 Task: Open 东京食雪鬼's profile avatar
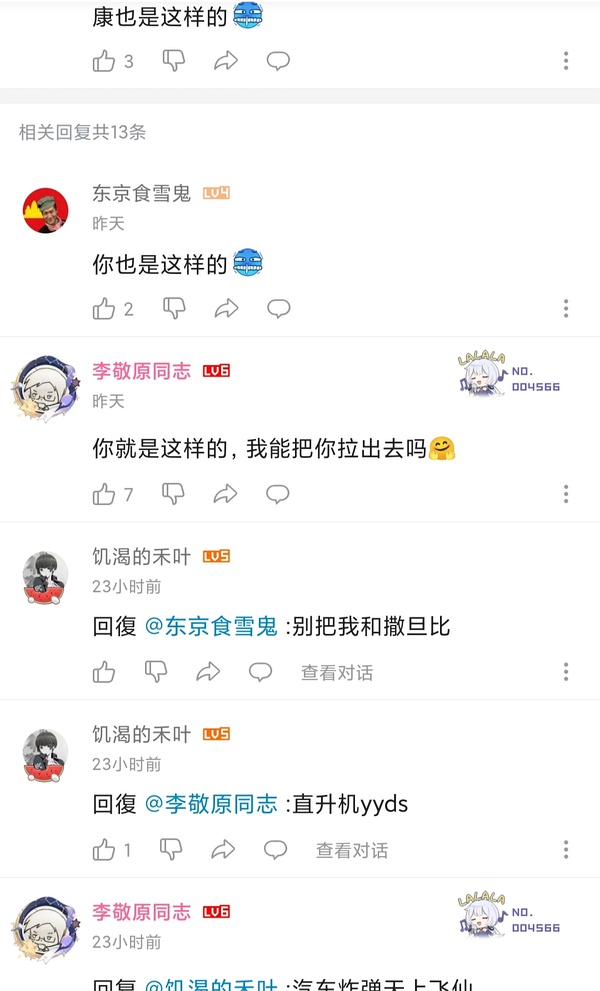pos(45,210)
